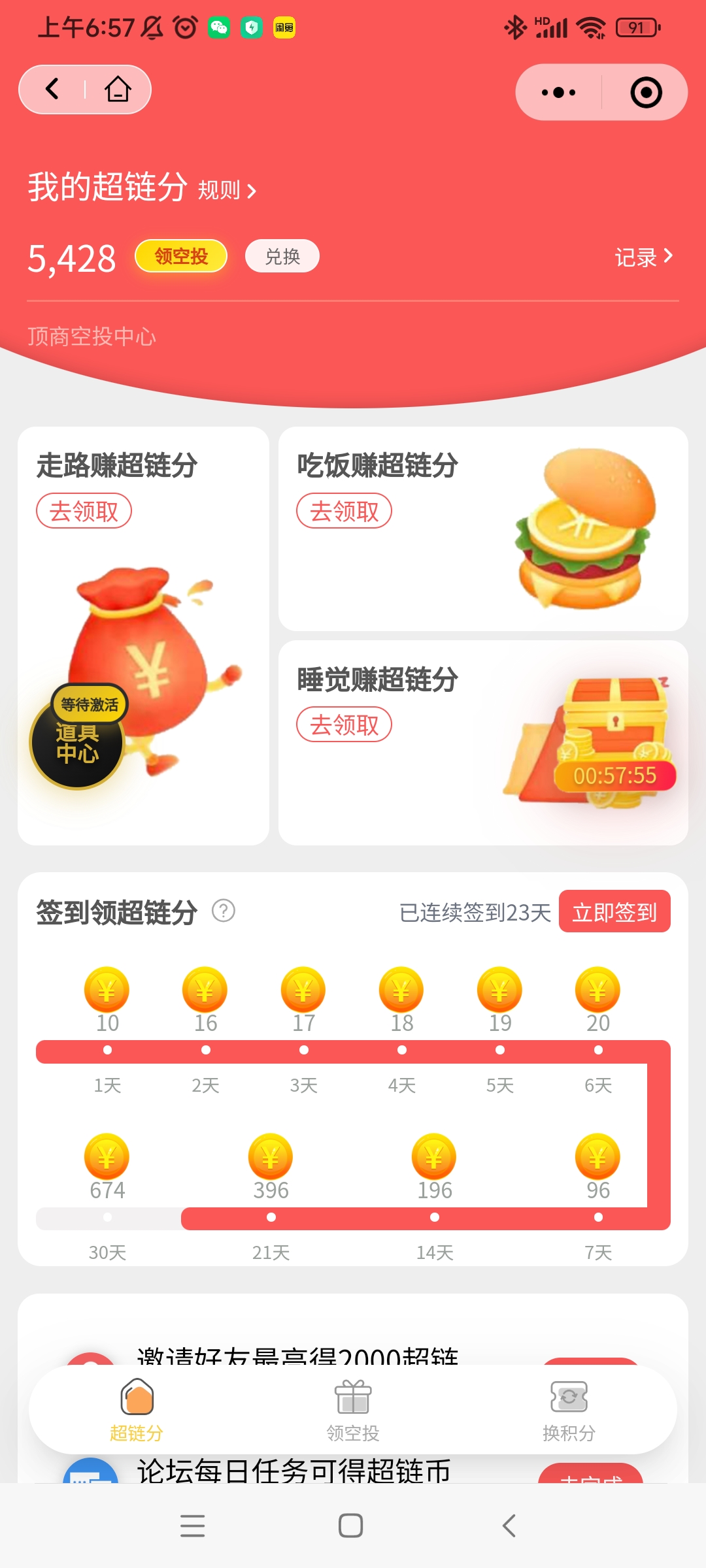This screenshot has width=706, height=1568.
Task: Tap the 30天 coin showing 674
Action: 107,1156
